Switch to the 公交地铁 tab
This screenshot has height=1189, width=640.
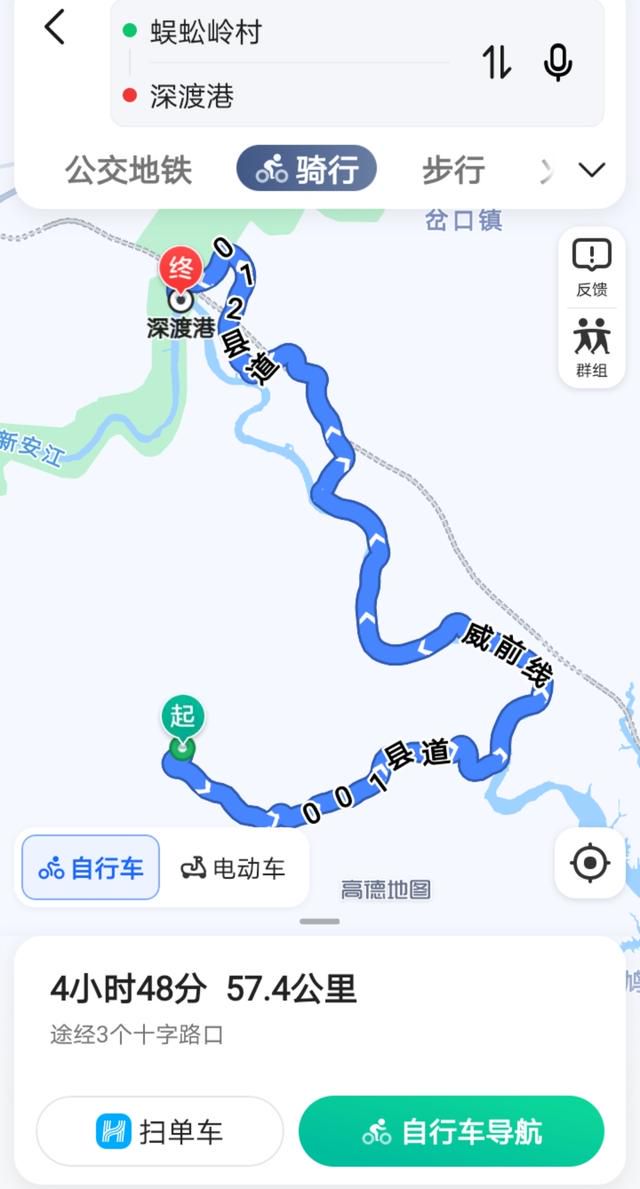pos(128,169)
